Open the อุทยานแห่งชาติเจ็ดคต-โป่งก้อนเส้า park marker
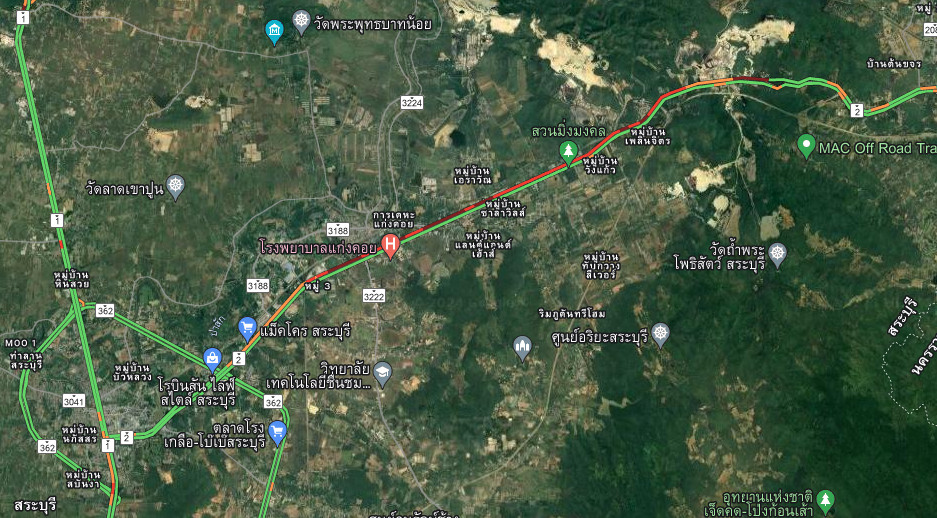The height and width of the screenshot is (518, 937). (825, 499)
